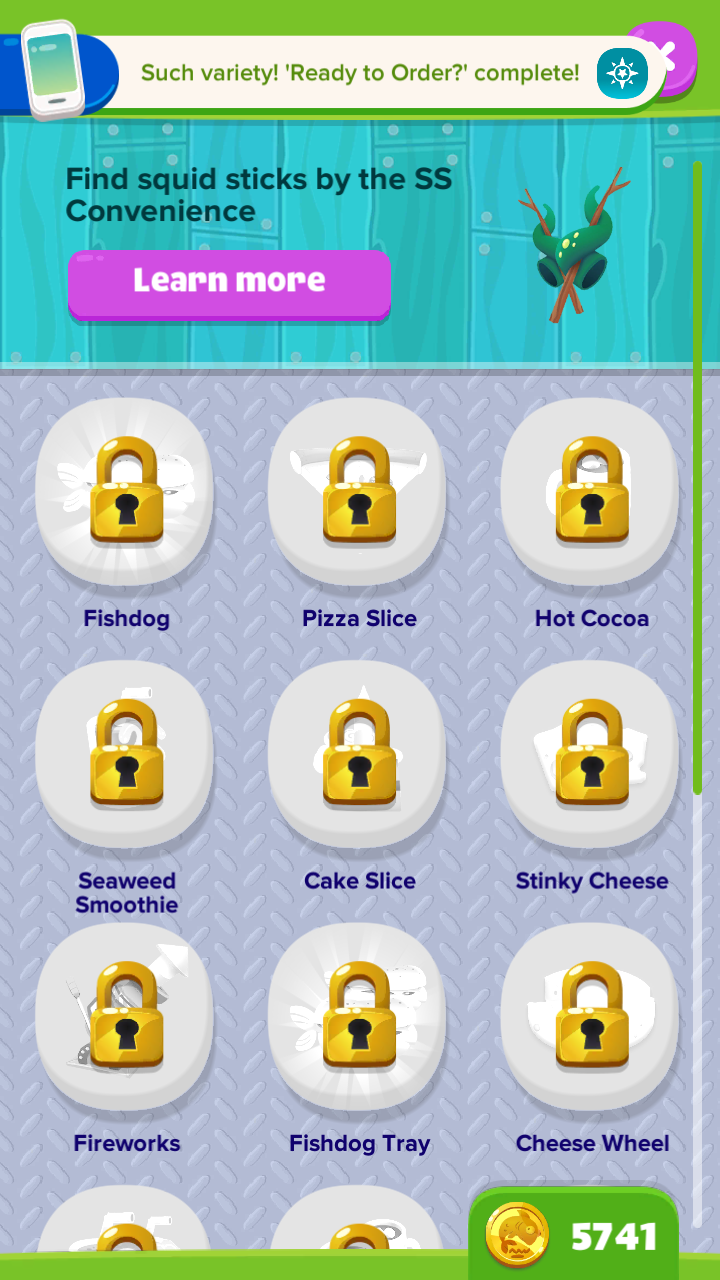Open the compass icon on the notification banner
Image resolution: width=720 pixels, height=1280 pixels.
622,73
